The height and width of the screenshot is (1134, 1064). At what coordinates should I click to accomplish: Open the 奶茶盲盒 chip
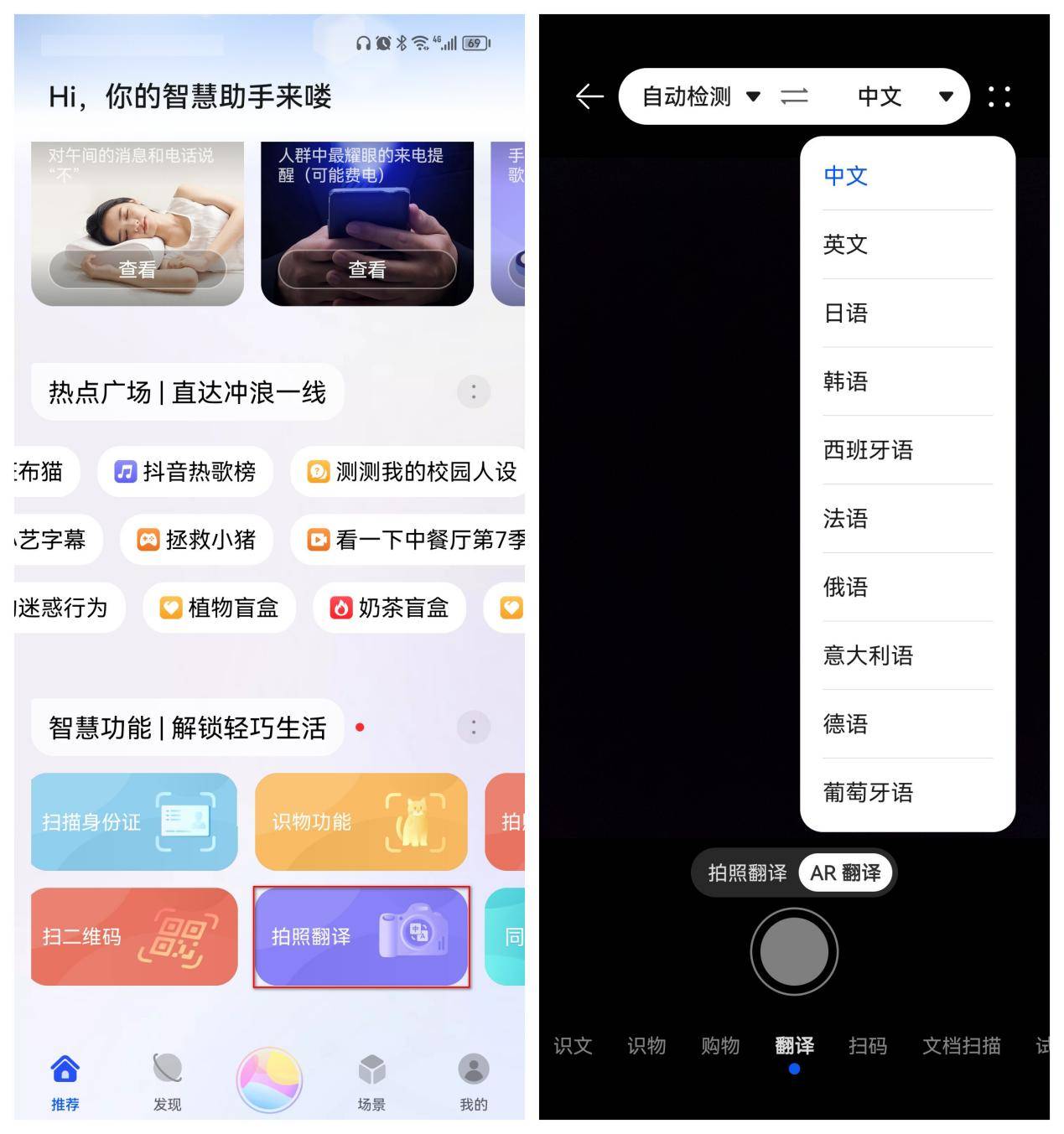coord(389,608)
